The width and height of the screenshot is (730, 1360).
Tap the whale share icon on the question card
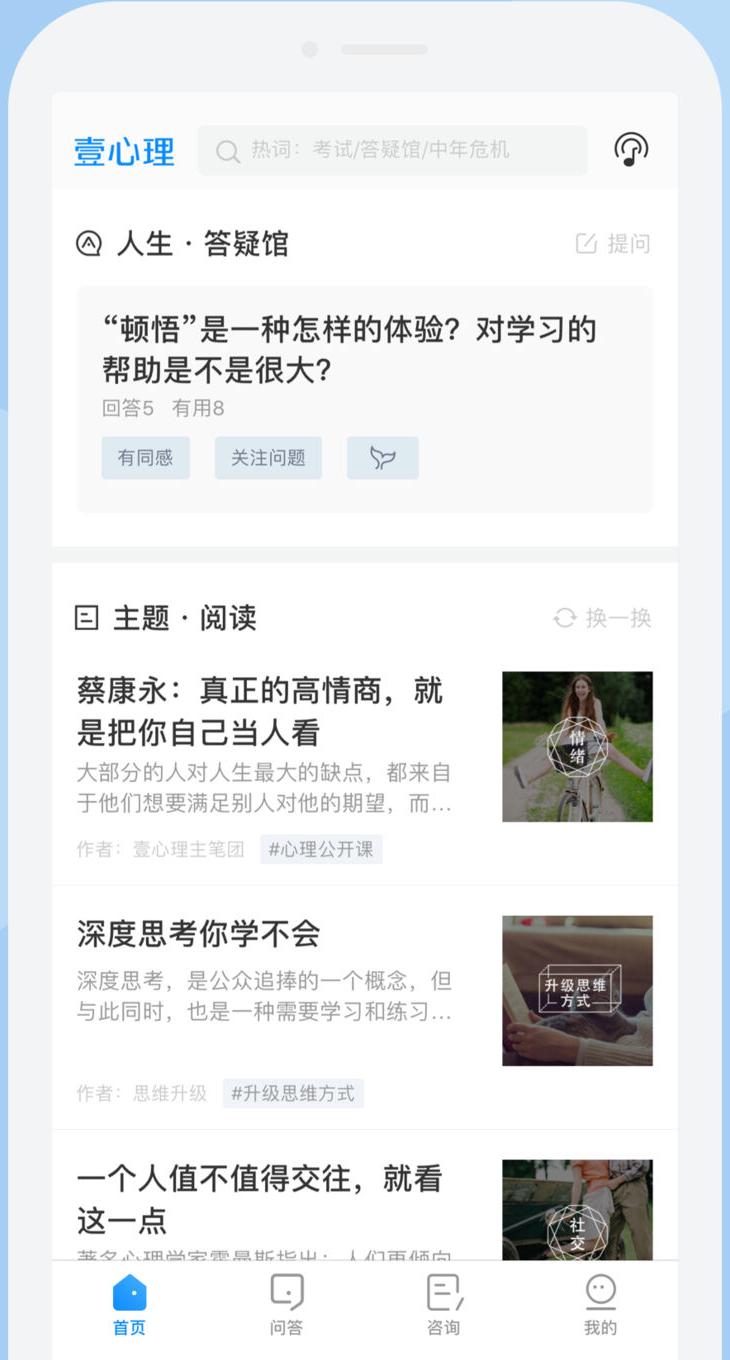(382, 457)
